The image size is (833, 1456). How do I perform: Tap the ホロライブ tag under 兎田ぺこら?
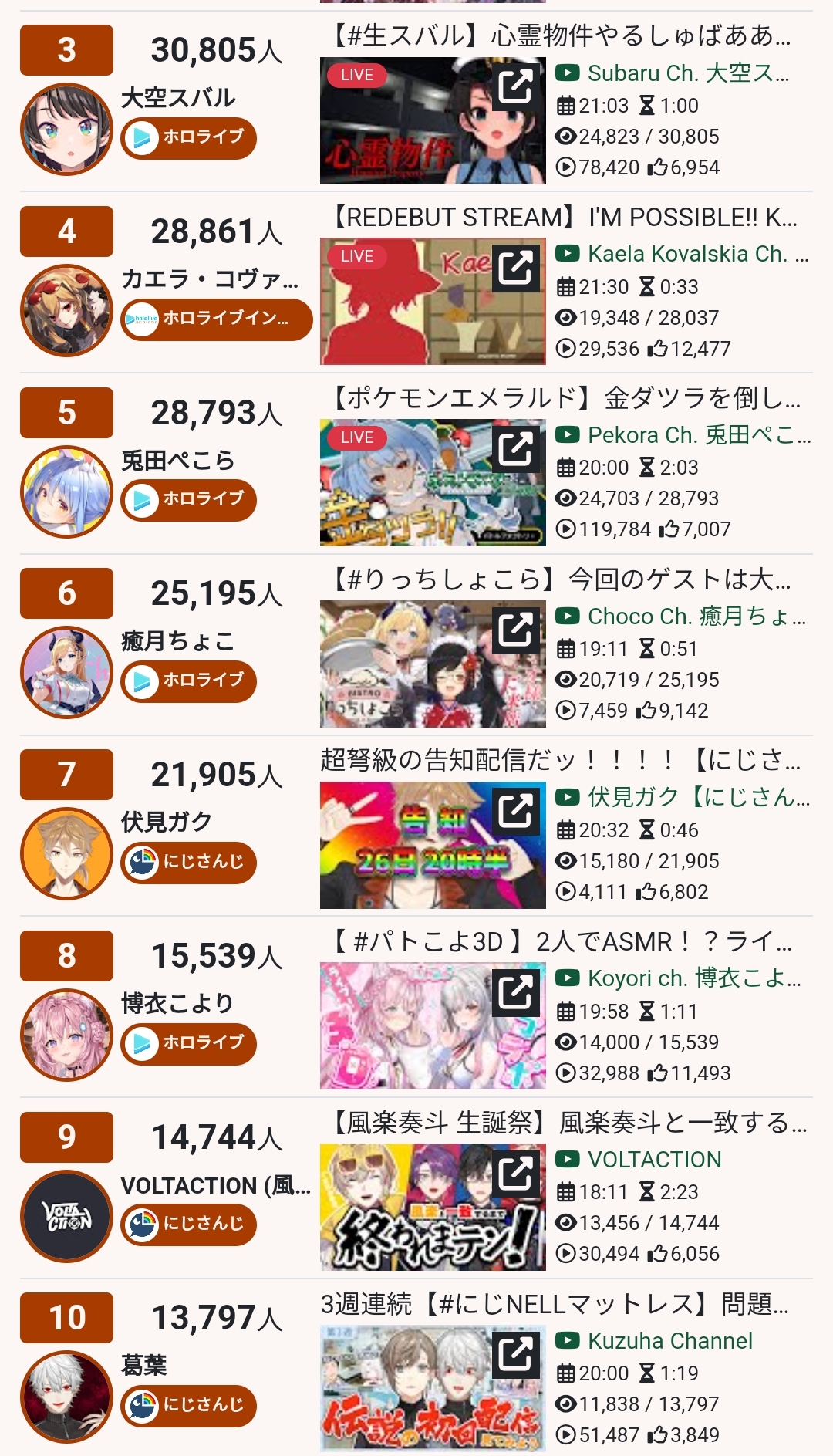189,499
